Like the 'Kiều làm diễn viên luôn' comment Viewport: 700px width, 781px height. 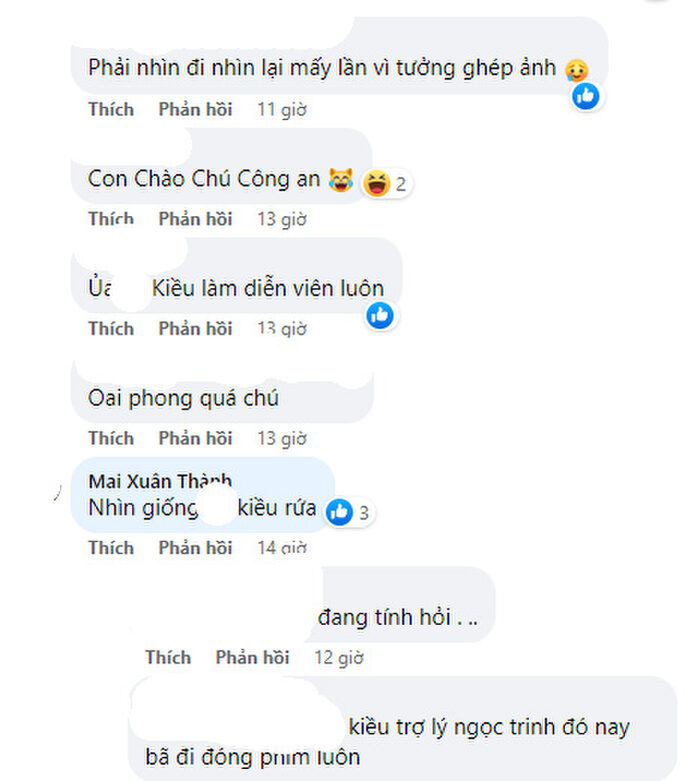[x=110, y=329]
